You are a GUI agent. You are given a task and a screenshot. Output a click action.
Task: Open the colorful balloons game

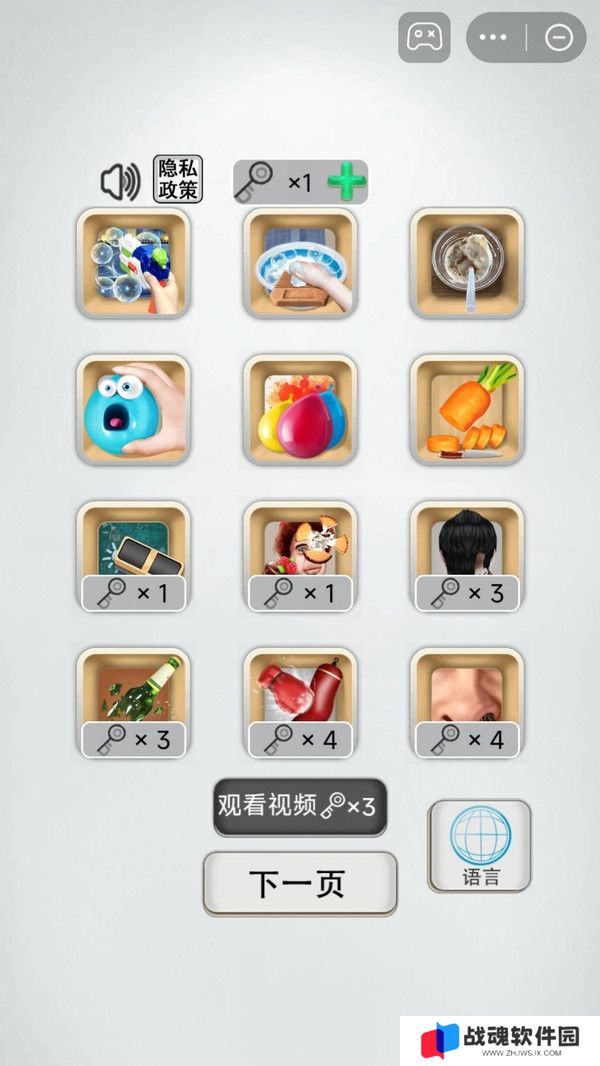(300, 410)
